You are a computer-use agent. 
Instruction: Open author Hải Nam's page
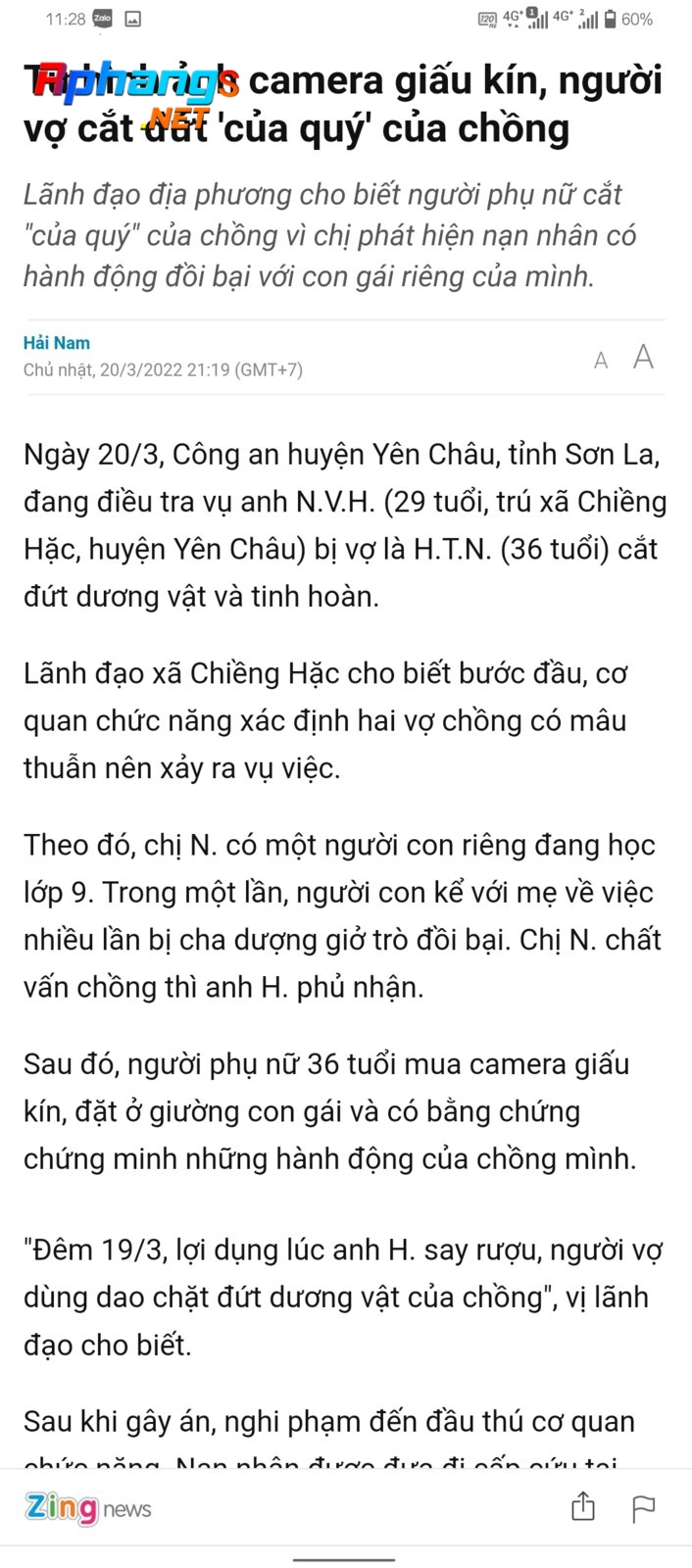[57, 343]
